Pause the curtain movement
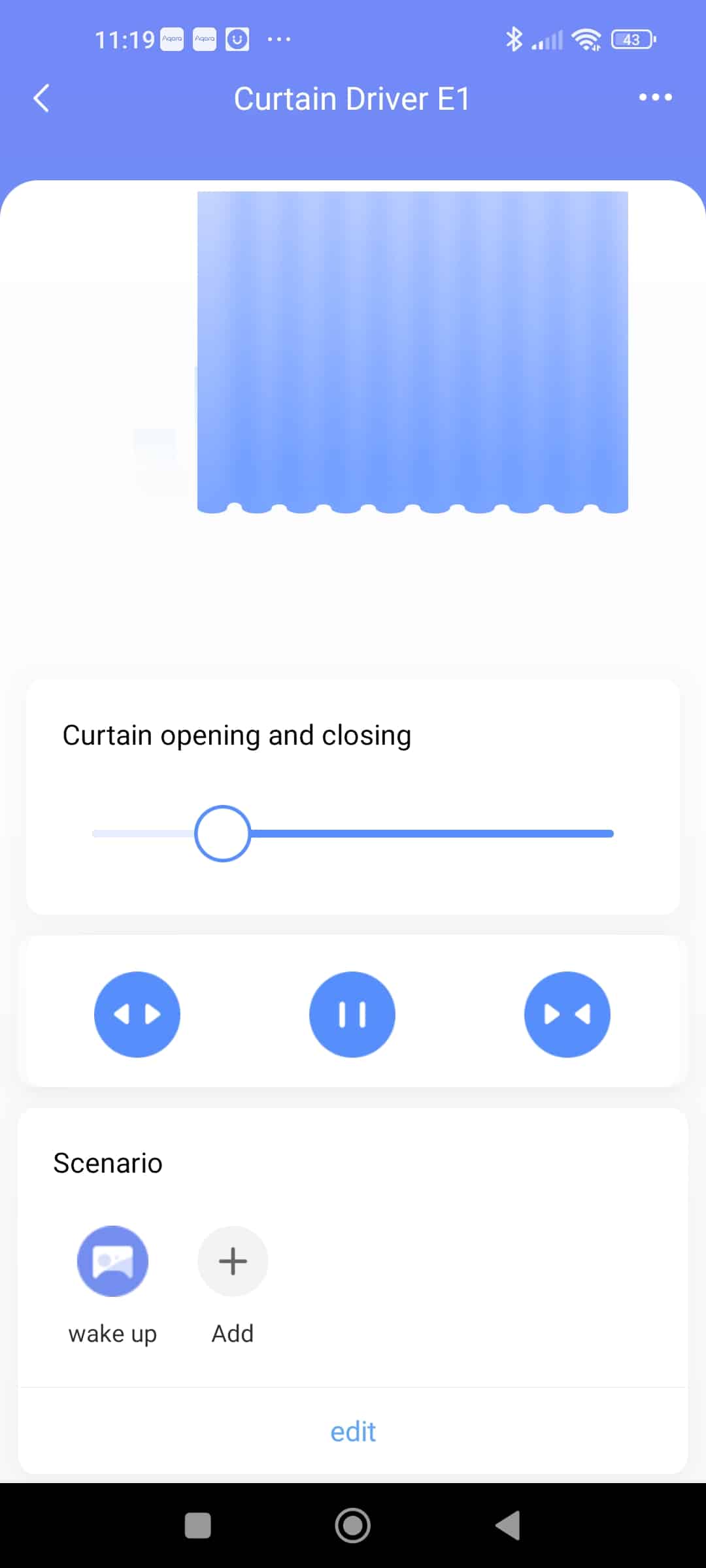 tap(352, 1014)
